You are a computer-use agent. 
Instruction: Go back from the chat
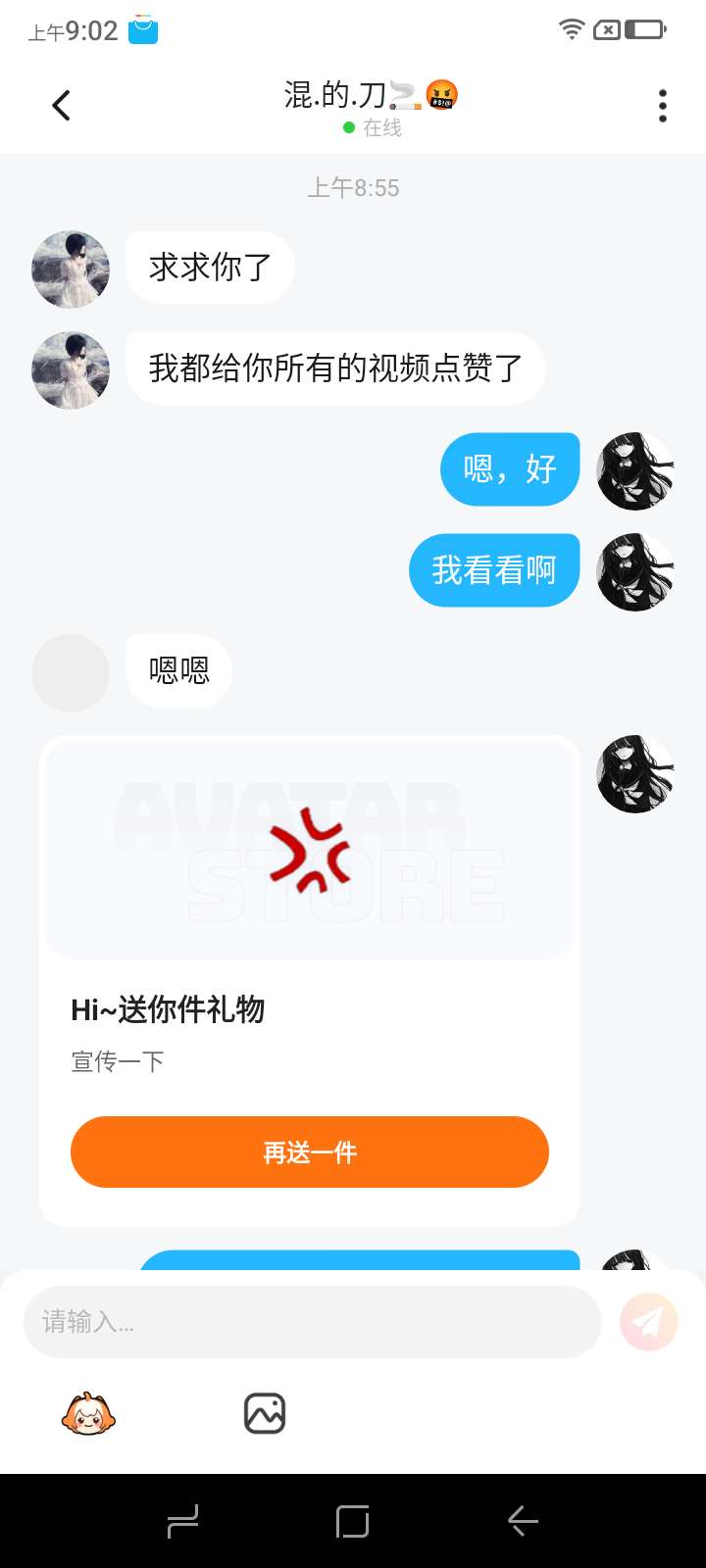(61, 105)
